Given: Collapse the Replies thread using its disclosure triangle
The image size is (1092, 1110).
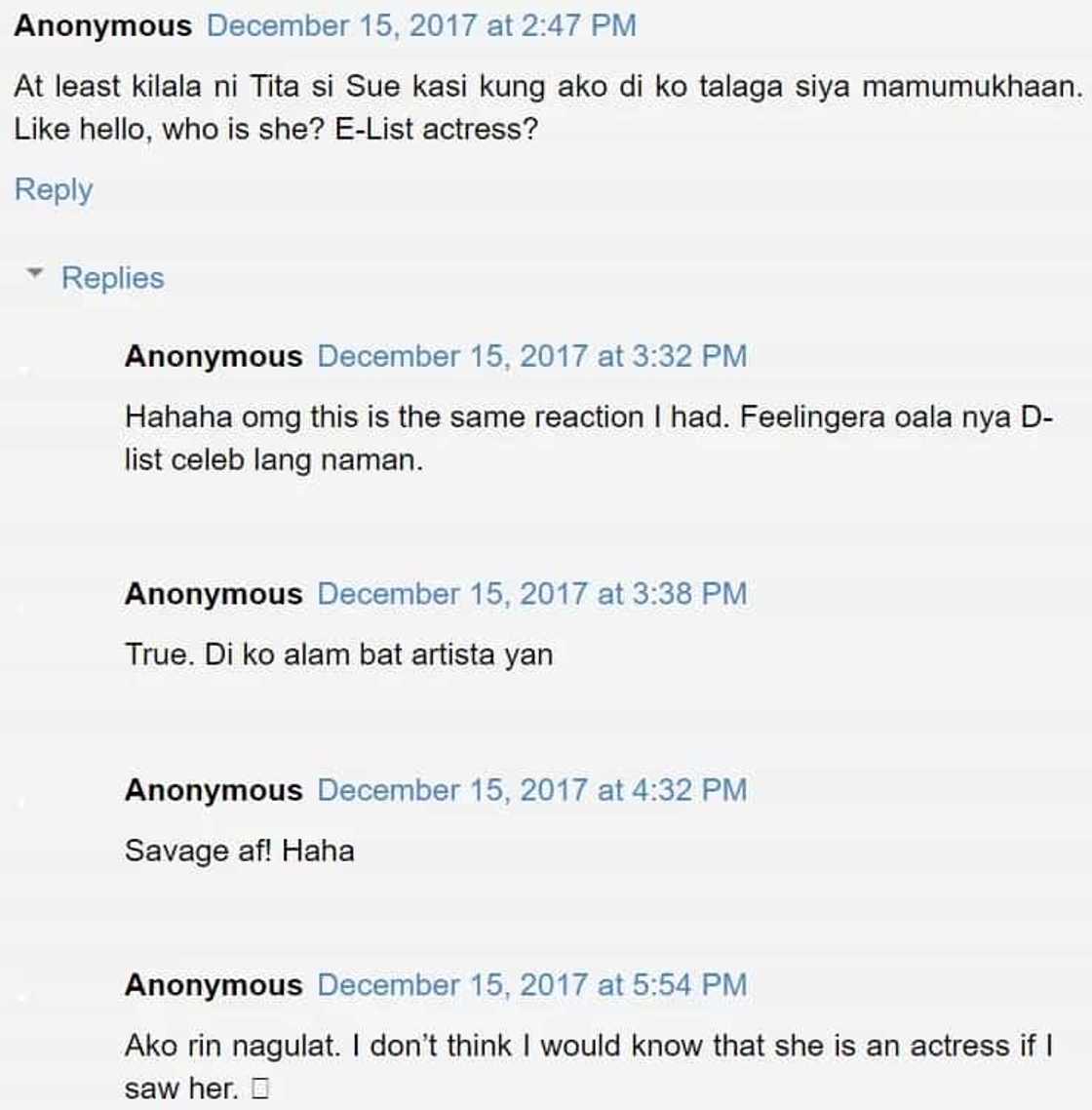Looking at the screenshot, I should click(36, 275).
